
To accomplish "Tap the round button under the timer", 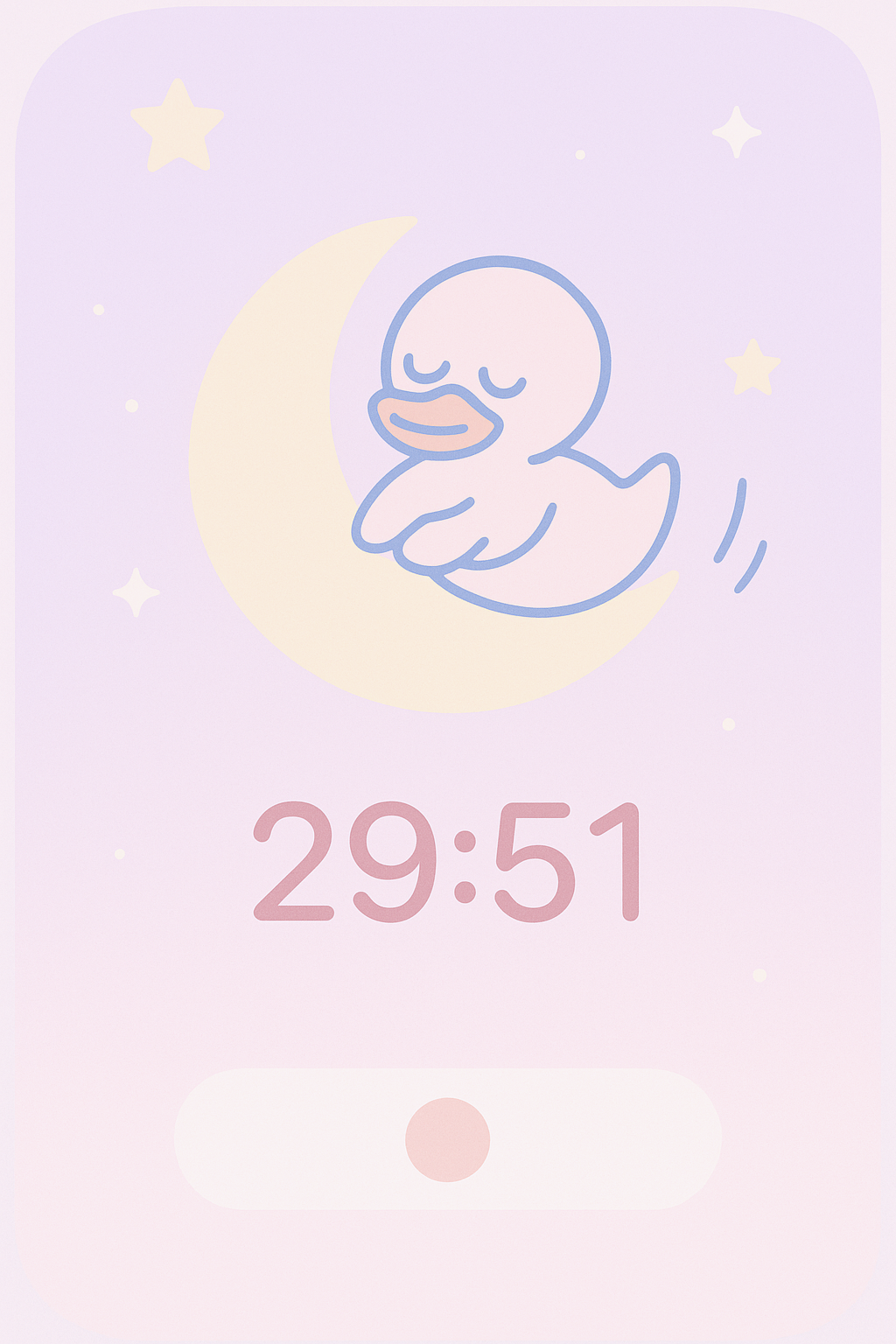I will (447, 1139).
